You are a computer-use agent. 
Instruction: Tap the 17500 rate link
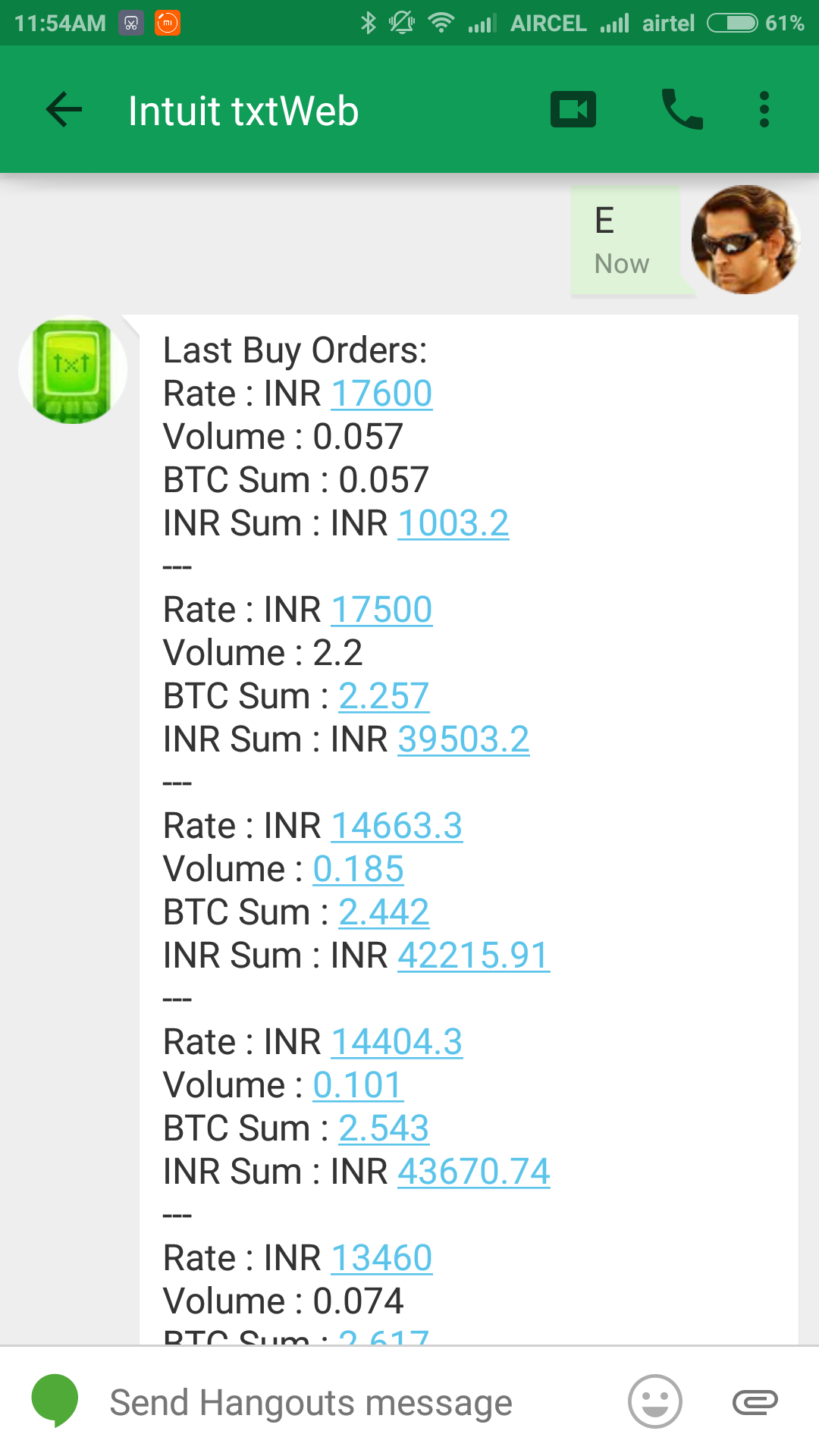tap(381, 610)
